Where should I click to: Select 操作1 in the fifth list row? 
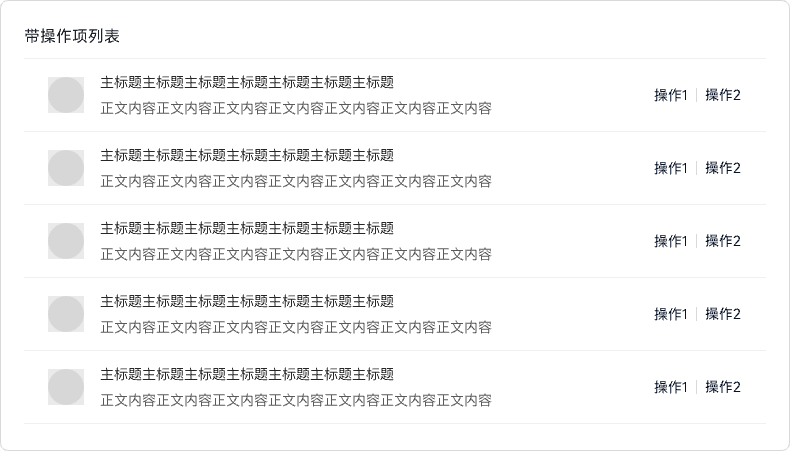[x=671, y=387]
